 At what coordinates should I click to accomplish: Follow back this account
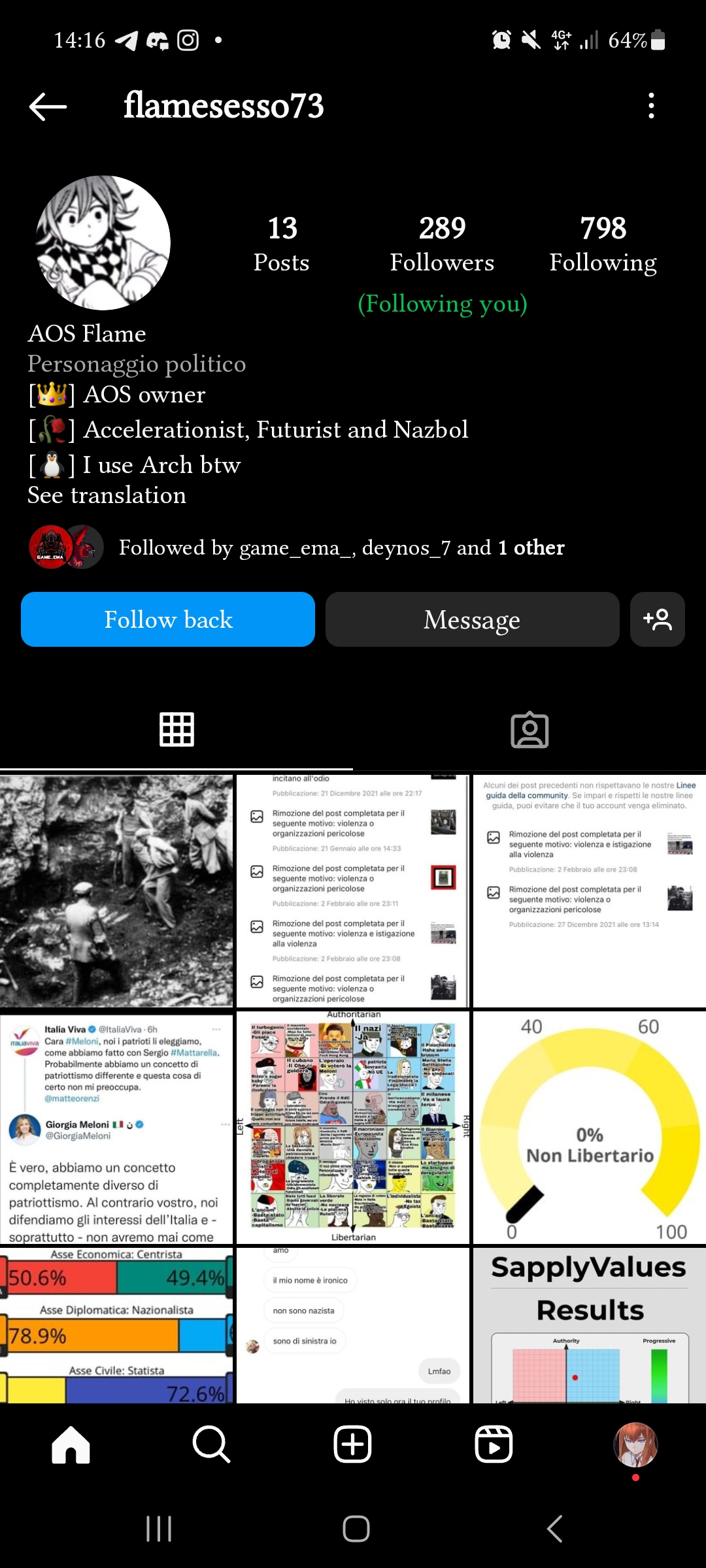click(x=168, y=619)
